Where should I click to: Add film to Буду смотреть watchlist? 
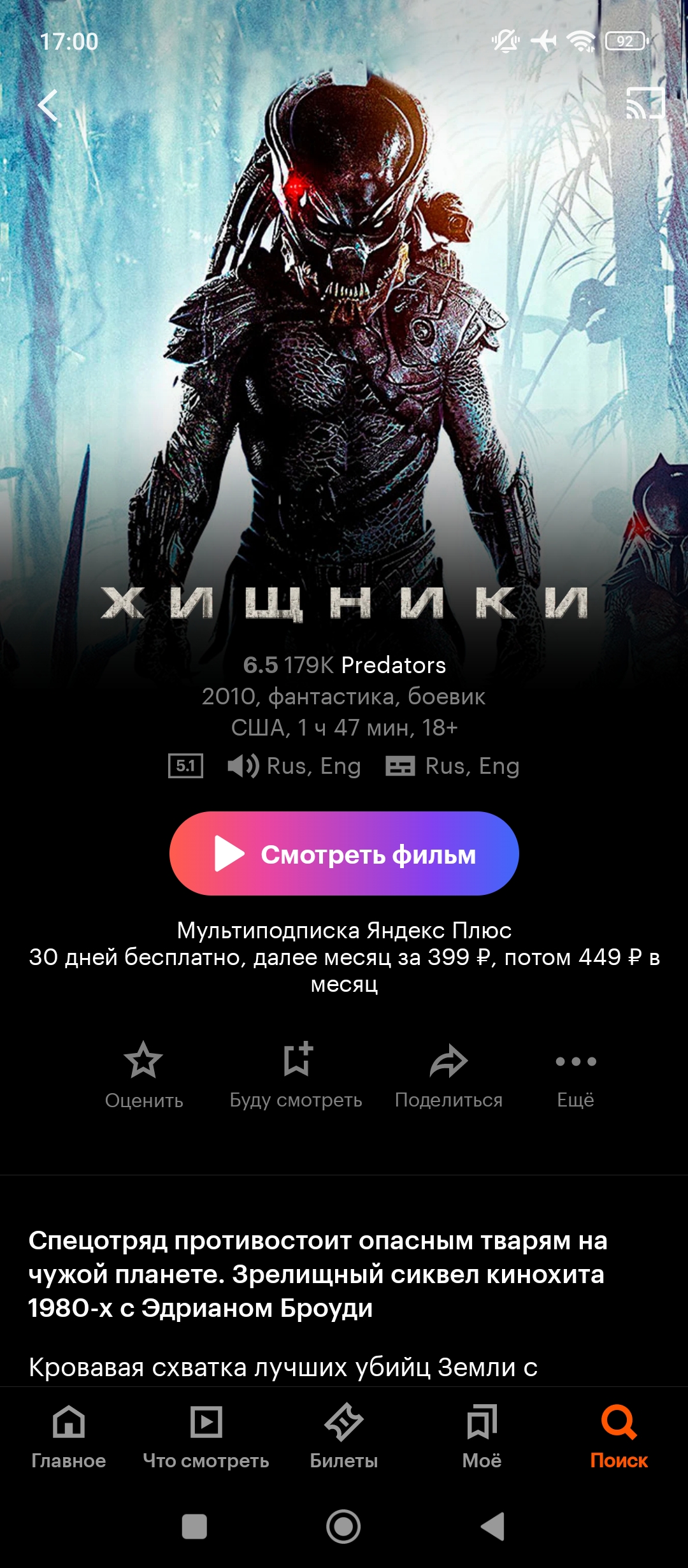[296, 1074]
